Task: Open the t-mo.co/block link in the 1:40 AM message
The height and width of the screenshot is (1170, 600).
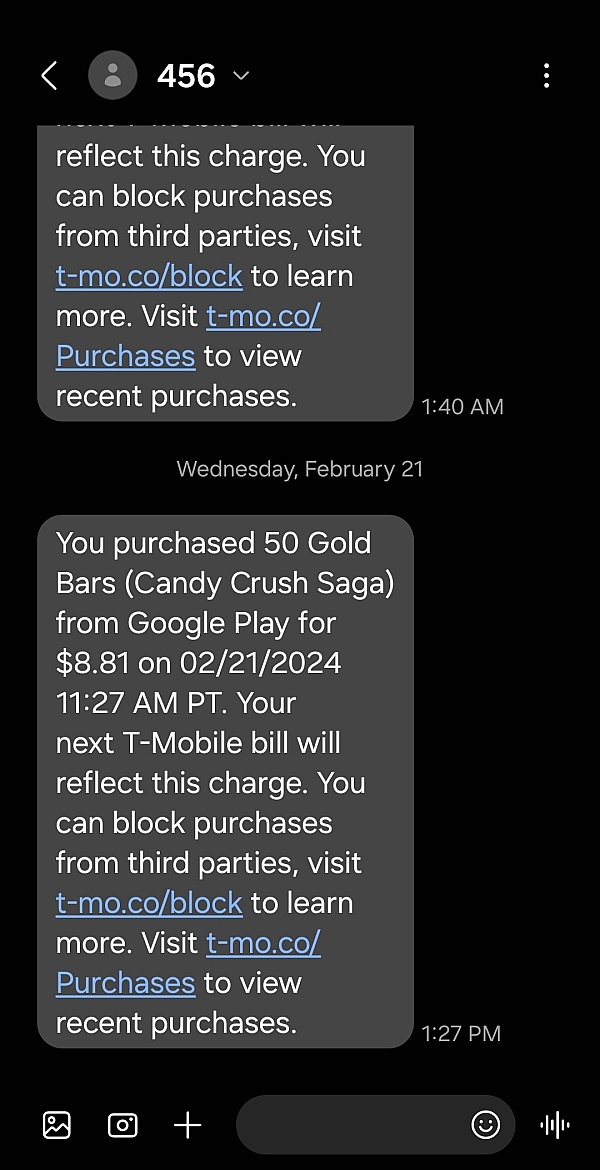Action: [149, 276]
